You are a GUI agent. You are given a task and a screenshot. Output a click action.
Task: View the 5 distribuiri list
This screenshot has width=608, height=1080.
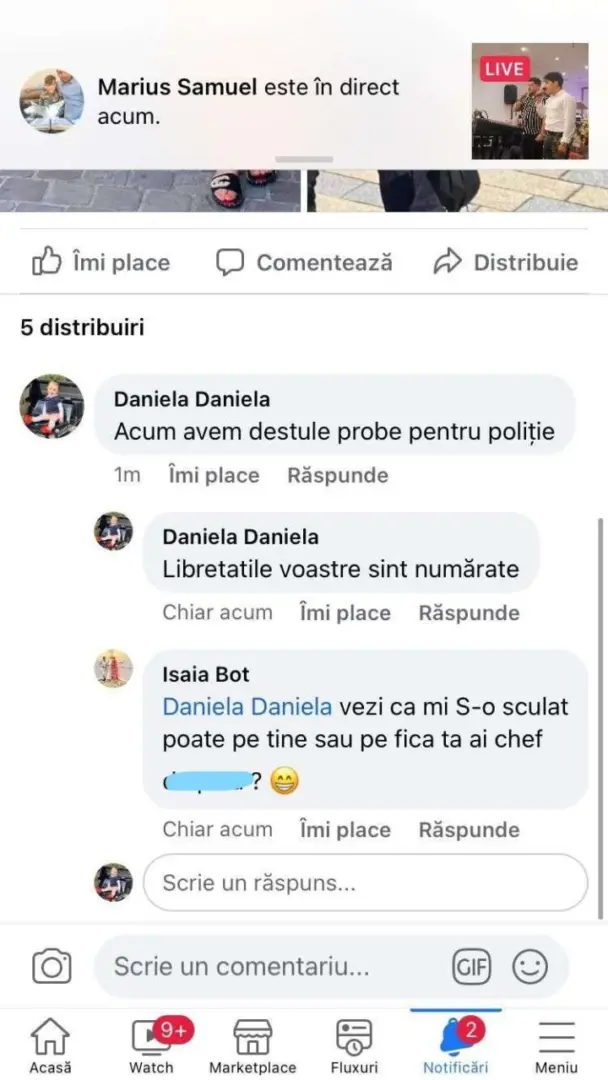[x=82, y=327]
